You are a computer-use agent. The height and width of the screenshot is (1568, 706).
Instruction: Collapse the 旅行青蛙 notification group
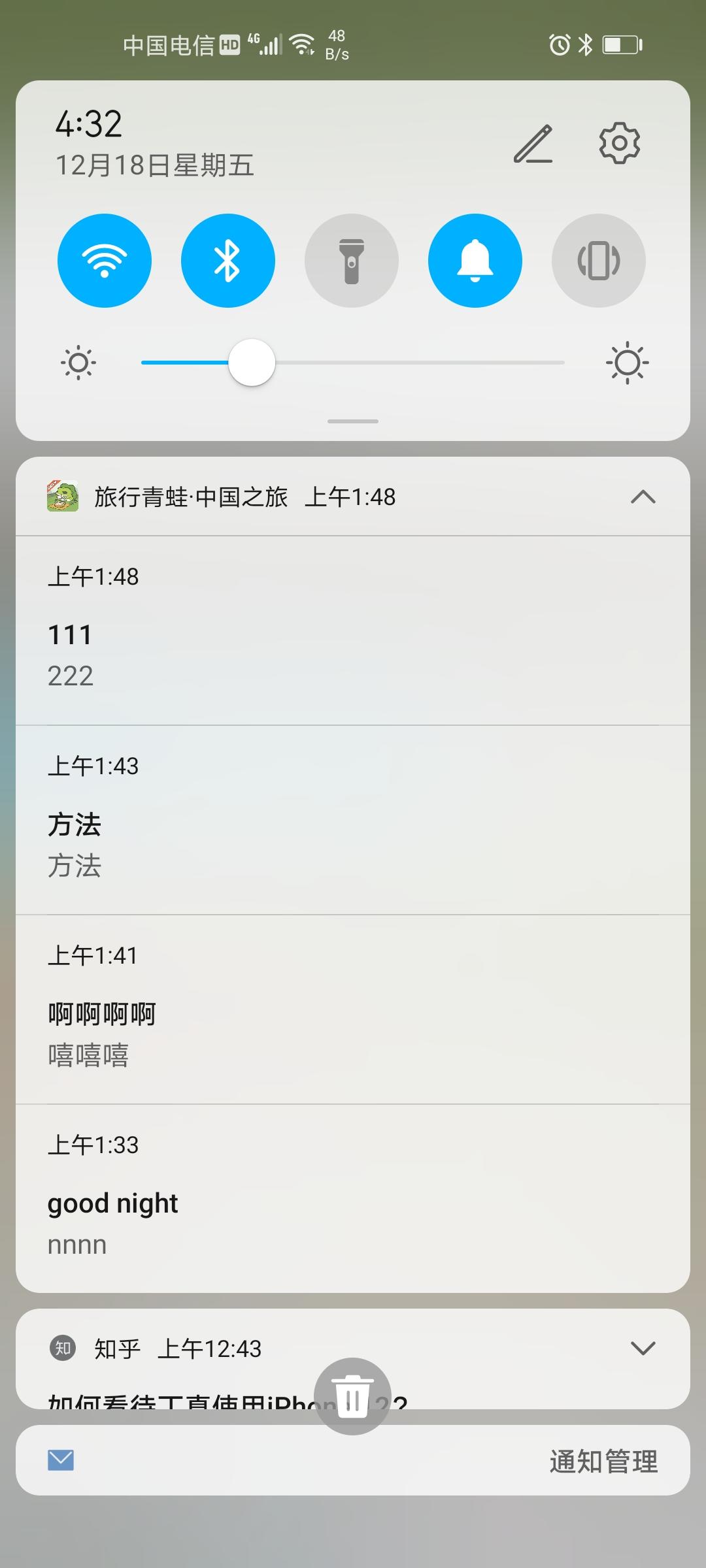(x=643, y=497)
